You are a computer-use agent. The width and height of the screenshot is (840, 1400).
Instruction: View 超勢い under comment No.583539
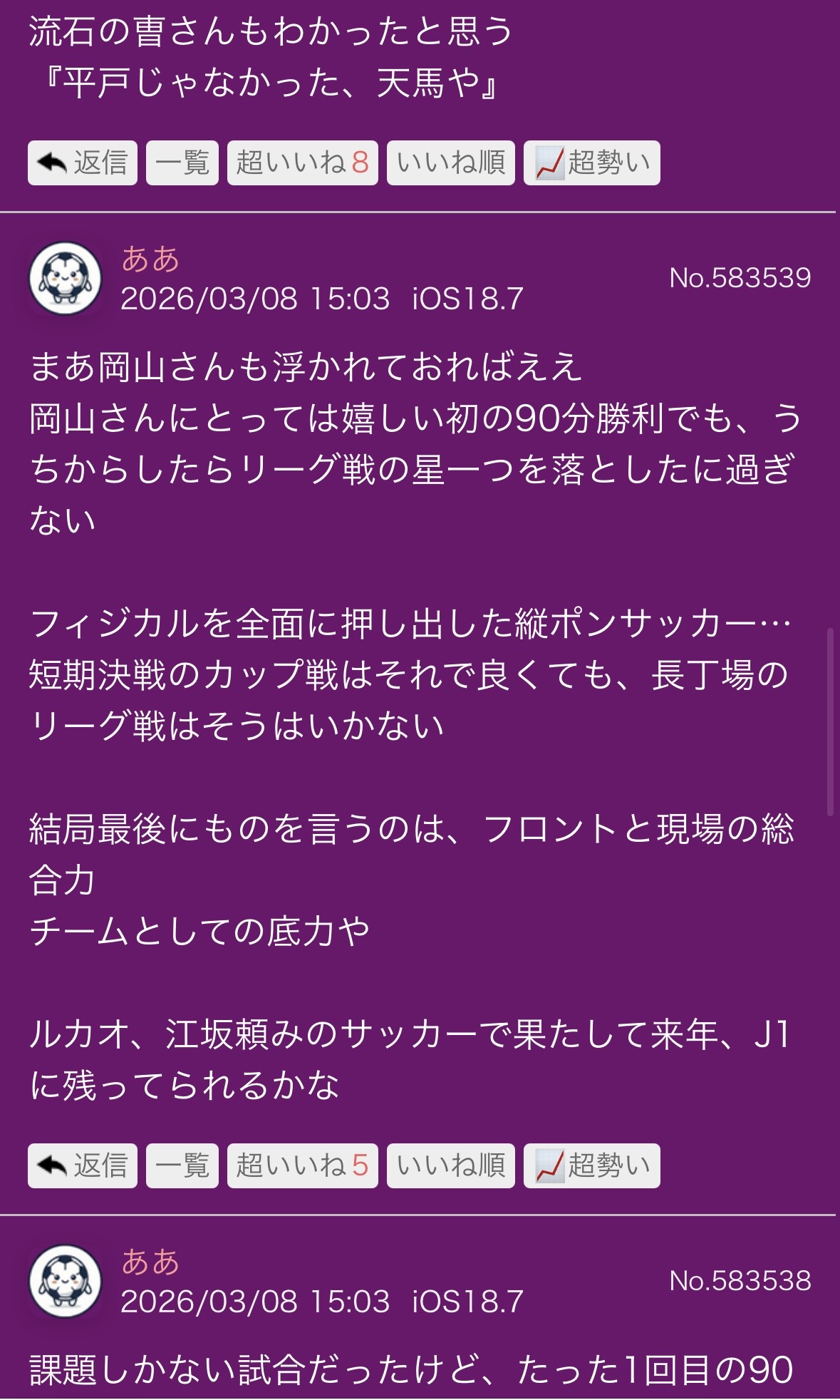[591, 1166]
